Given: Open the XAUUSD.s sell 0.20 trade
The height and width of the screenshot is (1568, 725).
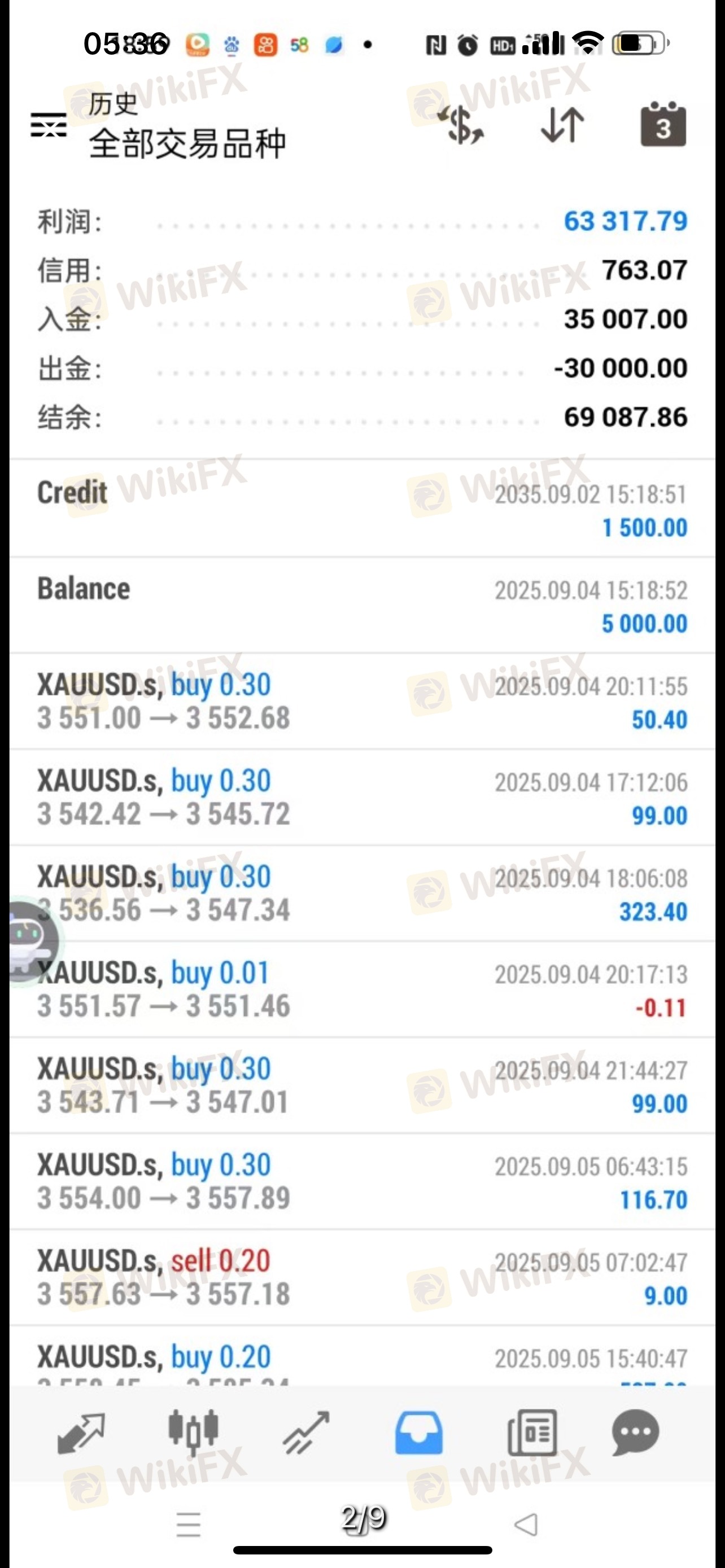Looking at the screenshot, I should [362, 1277].
